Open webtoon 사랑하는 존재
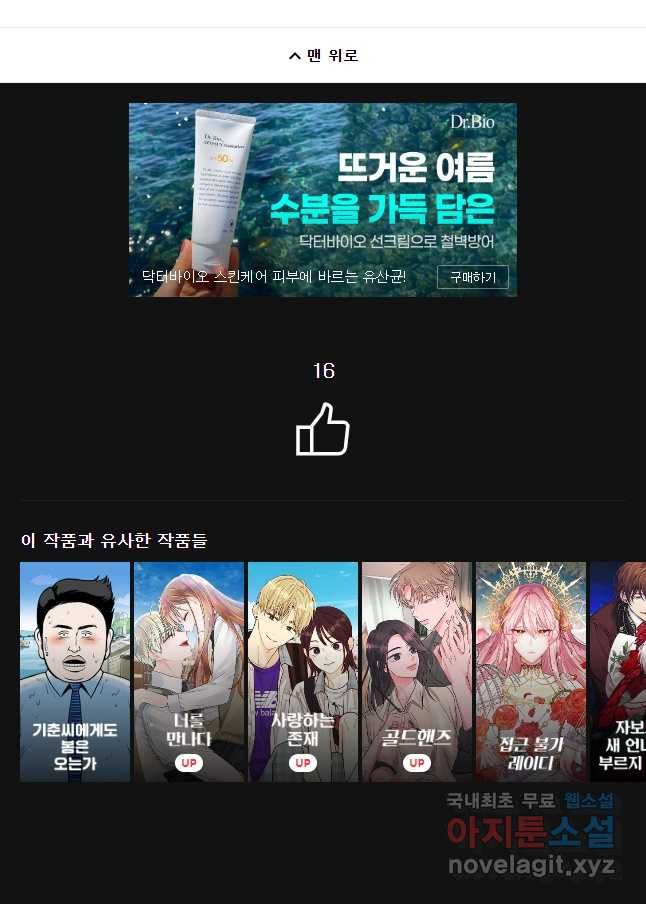 pyautogui.click(x=303, y=671)
